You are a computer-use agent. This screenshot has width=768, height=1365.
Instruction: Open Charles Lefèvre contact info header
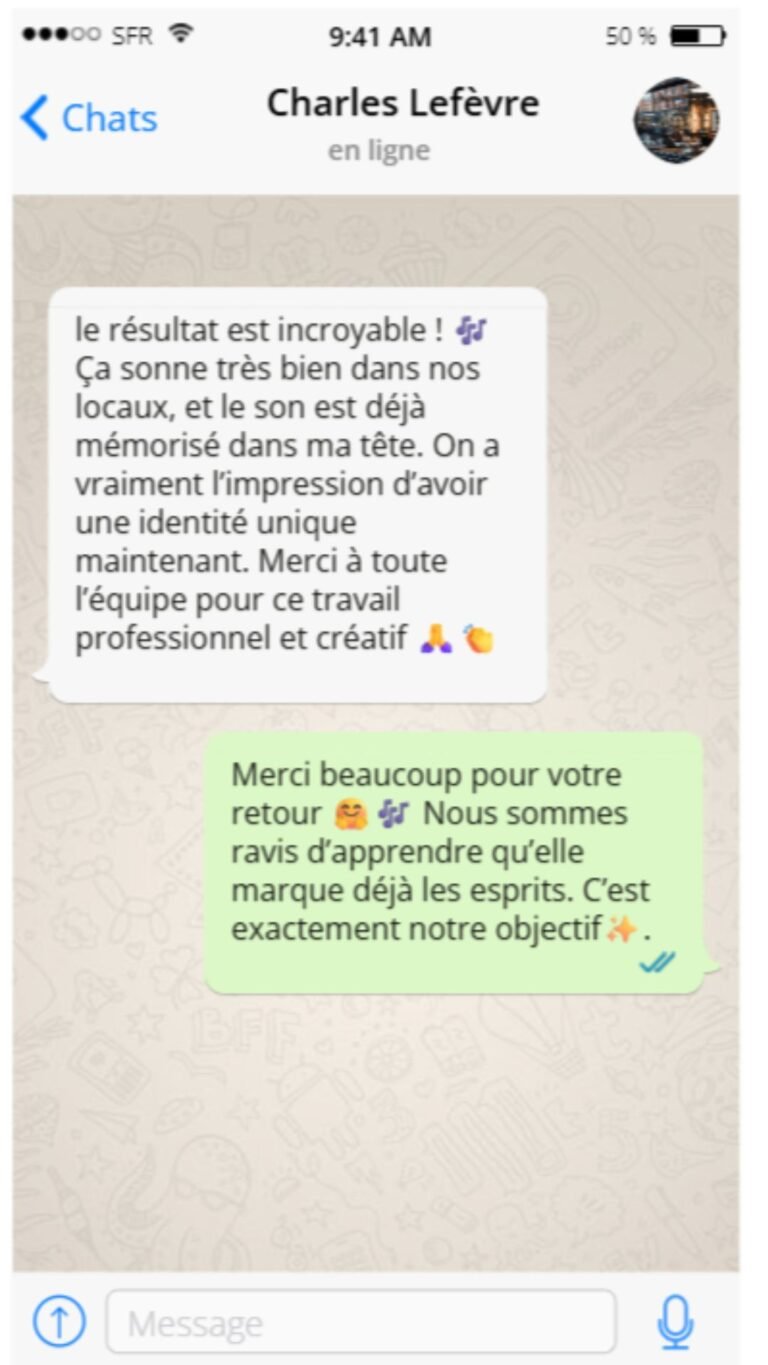402,120
